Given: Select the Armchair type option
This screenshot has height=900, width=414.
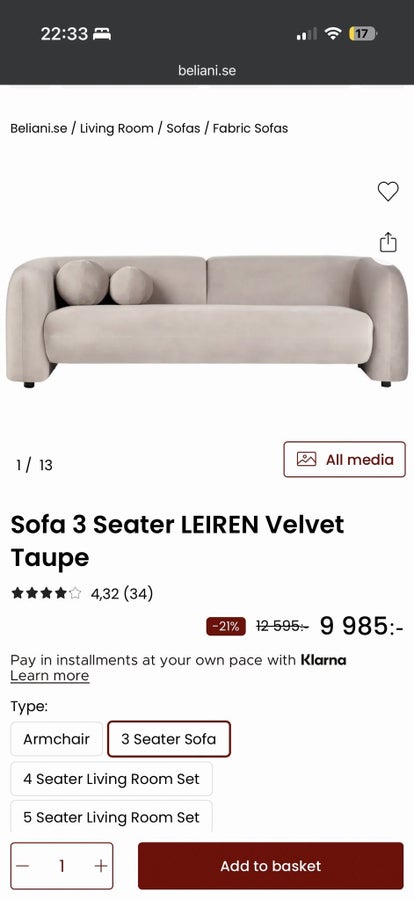Looking at the screenshot, I should pyautogui.click(x=56, y=739).
